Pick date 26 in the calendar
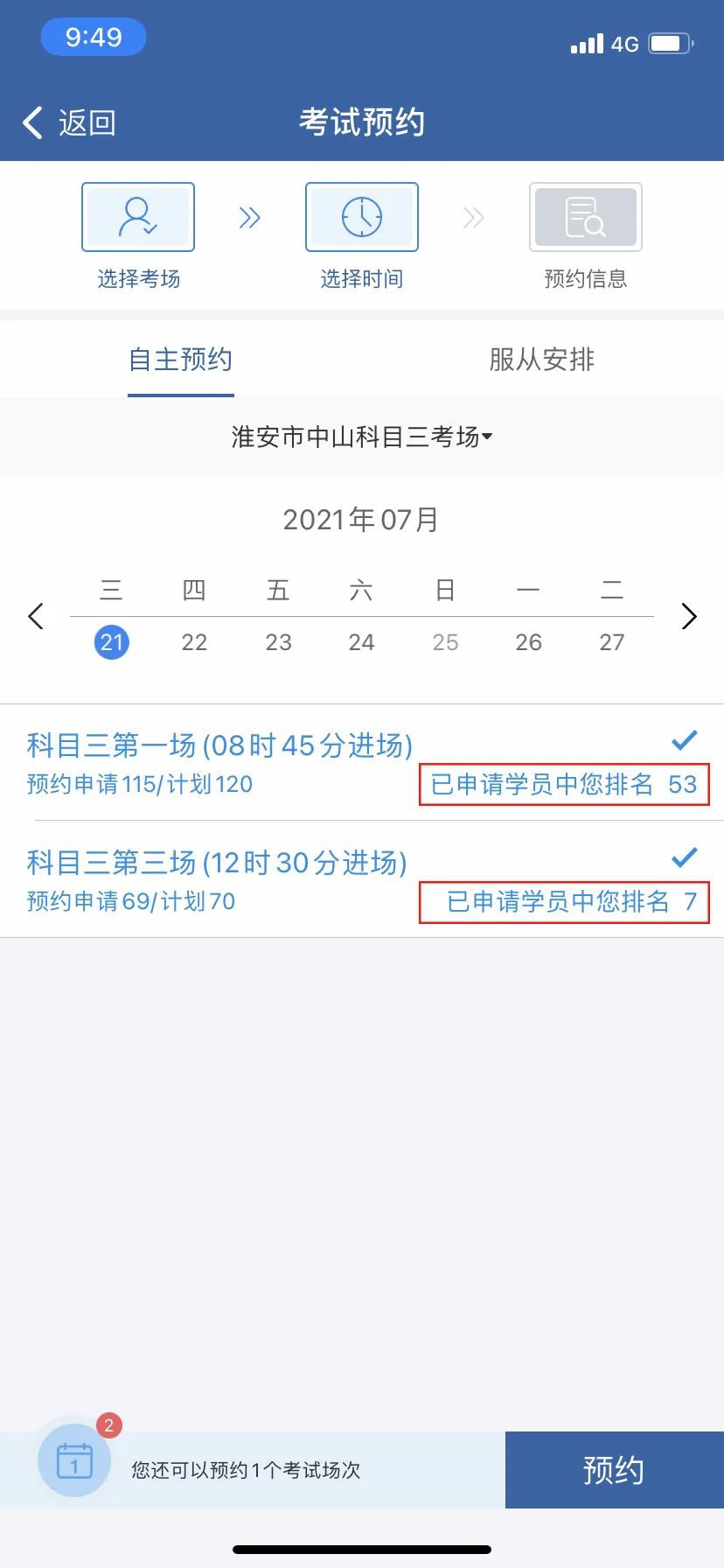The width and height of the screenshot is (724, 1568). 528,642
